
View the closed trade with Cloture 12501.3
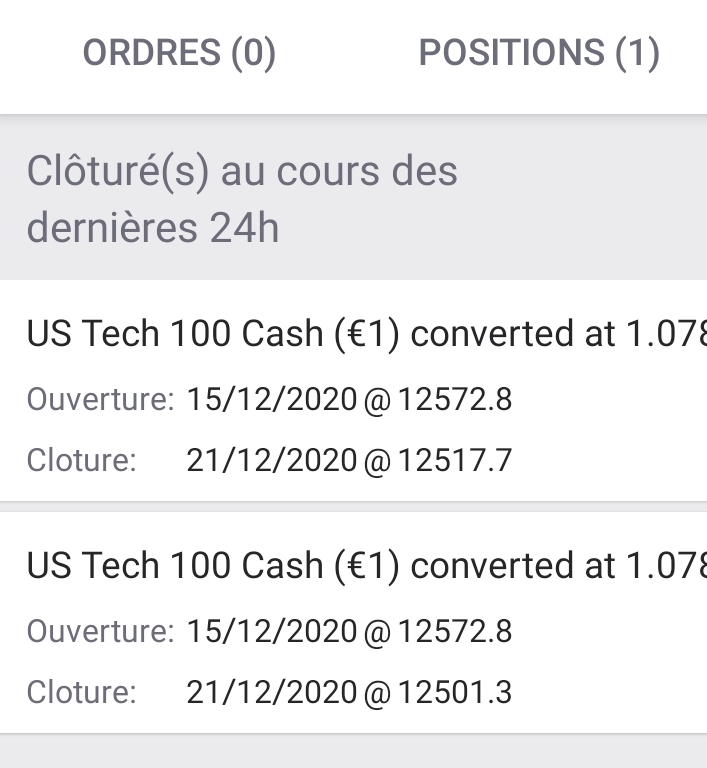[x=353, y=626]
